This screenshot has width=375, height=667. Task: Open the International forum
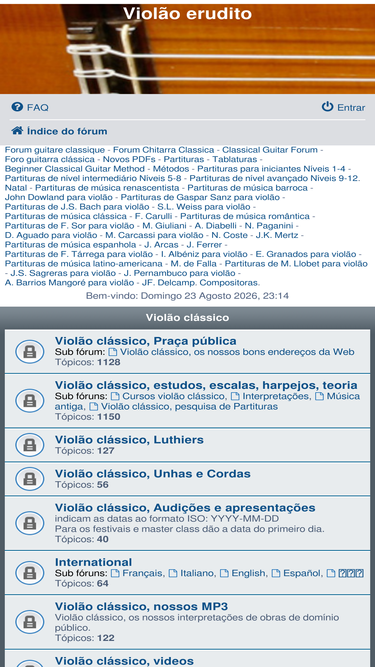94,562
